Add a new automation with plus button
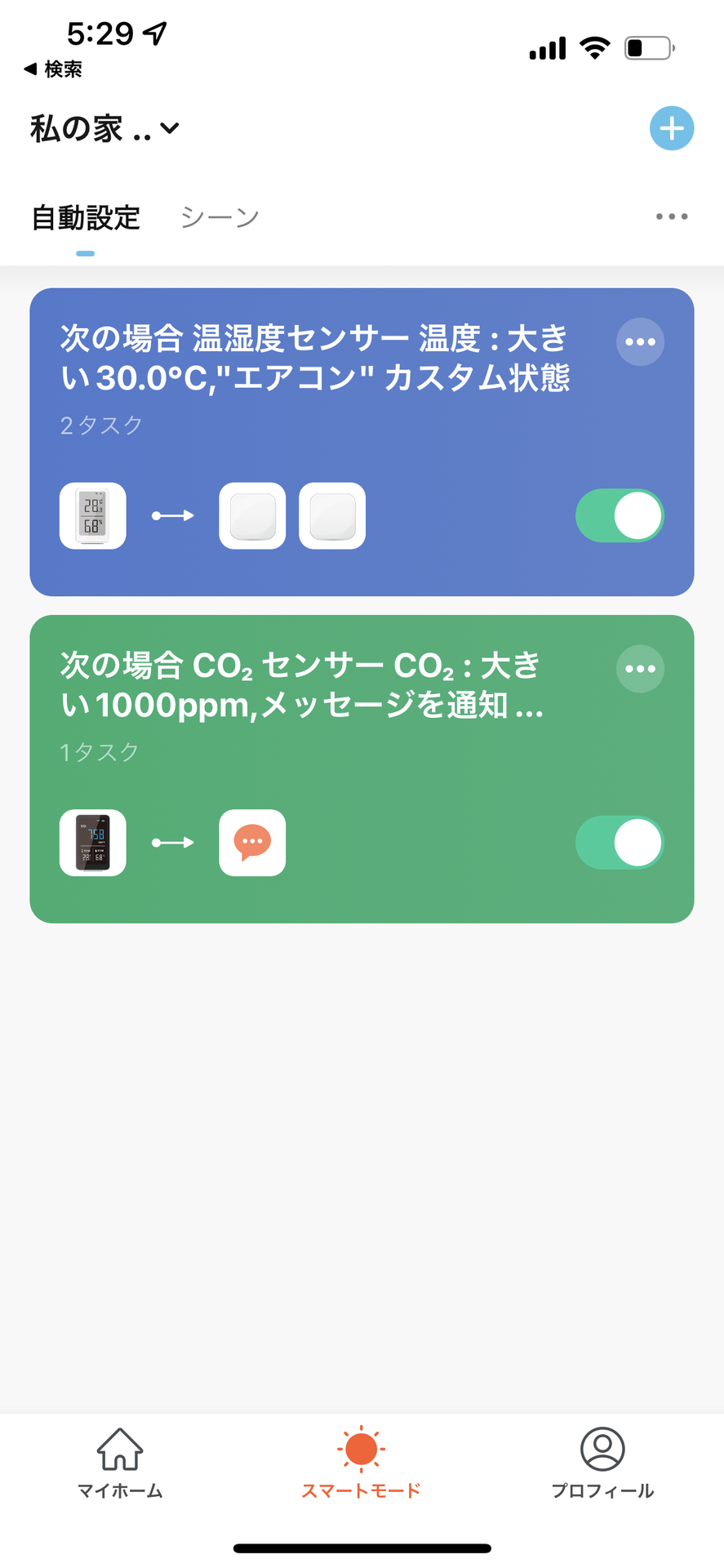This screenshot has width=724, height=1568. coord(671,129)
